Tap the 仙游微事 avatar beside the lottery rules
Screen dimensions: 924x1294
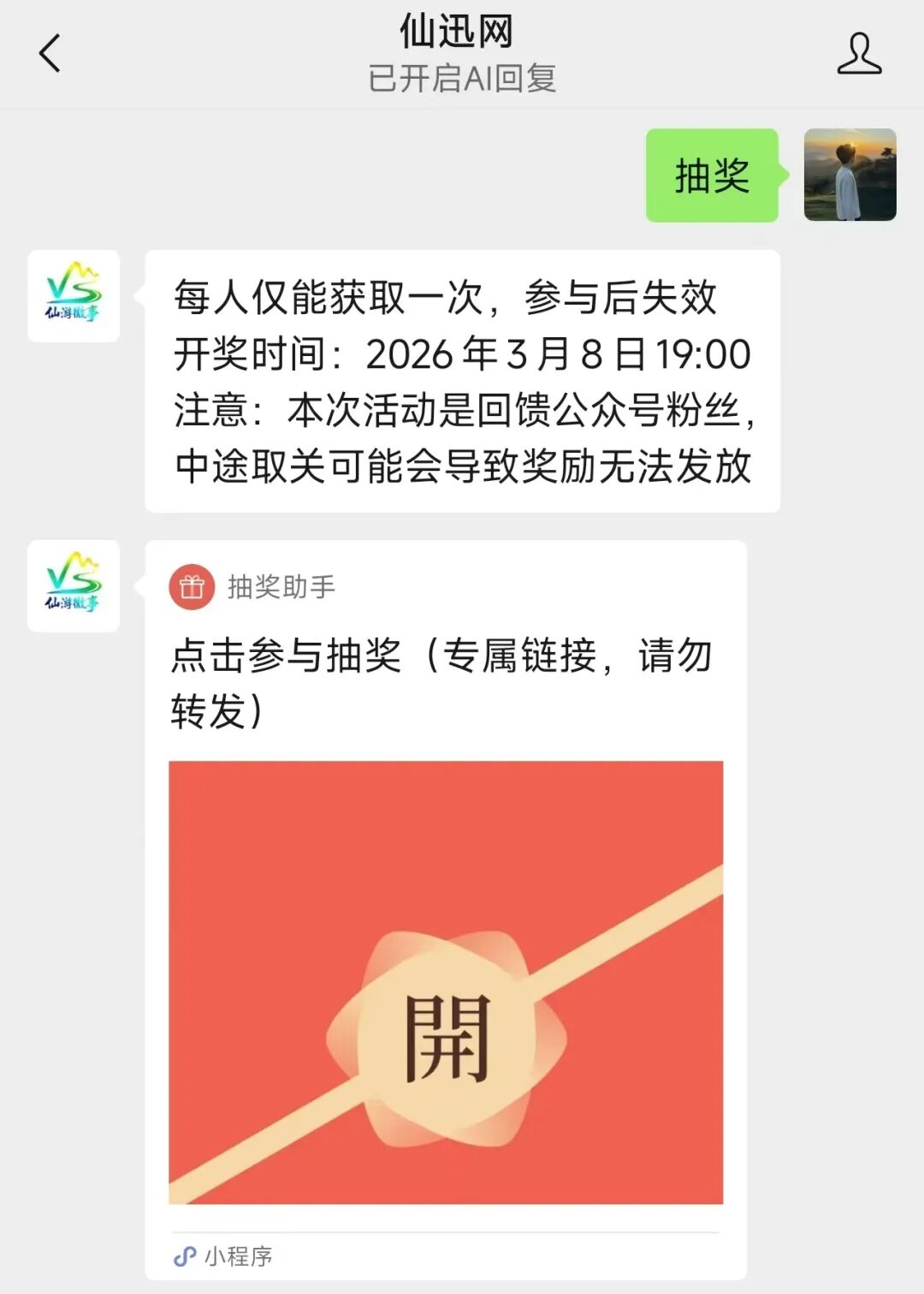[74, 296]
